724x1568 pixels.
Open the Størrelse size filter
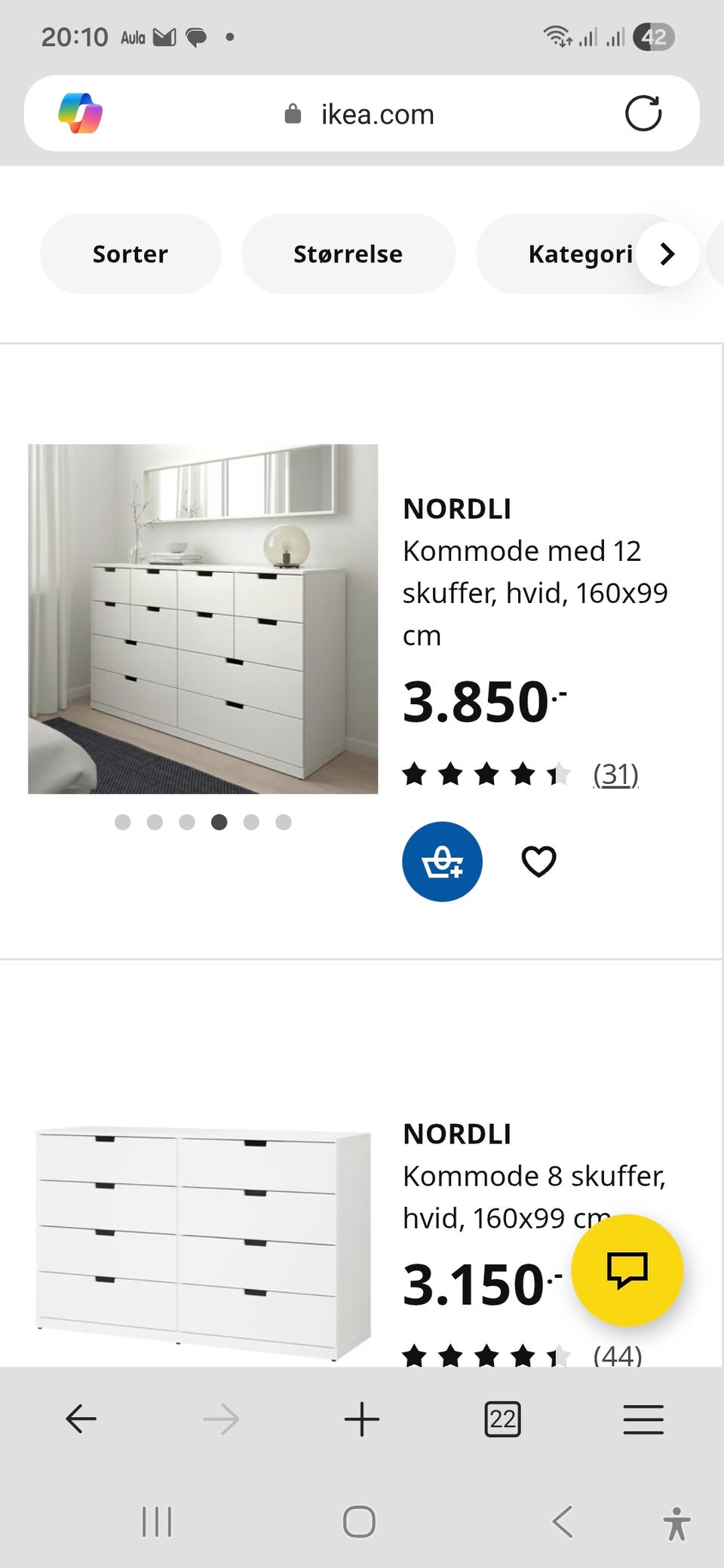(348, 253)
